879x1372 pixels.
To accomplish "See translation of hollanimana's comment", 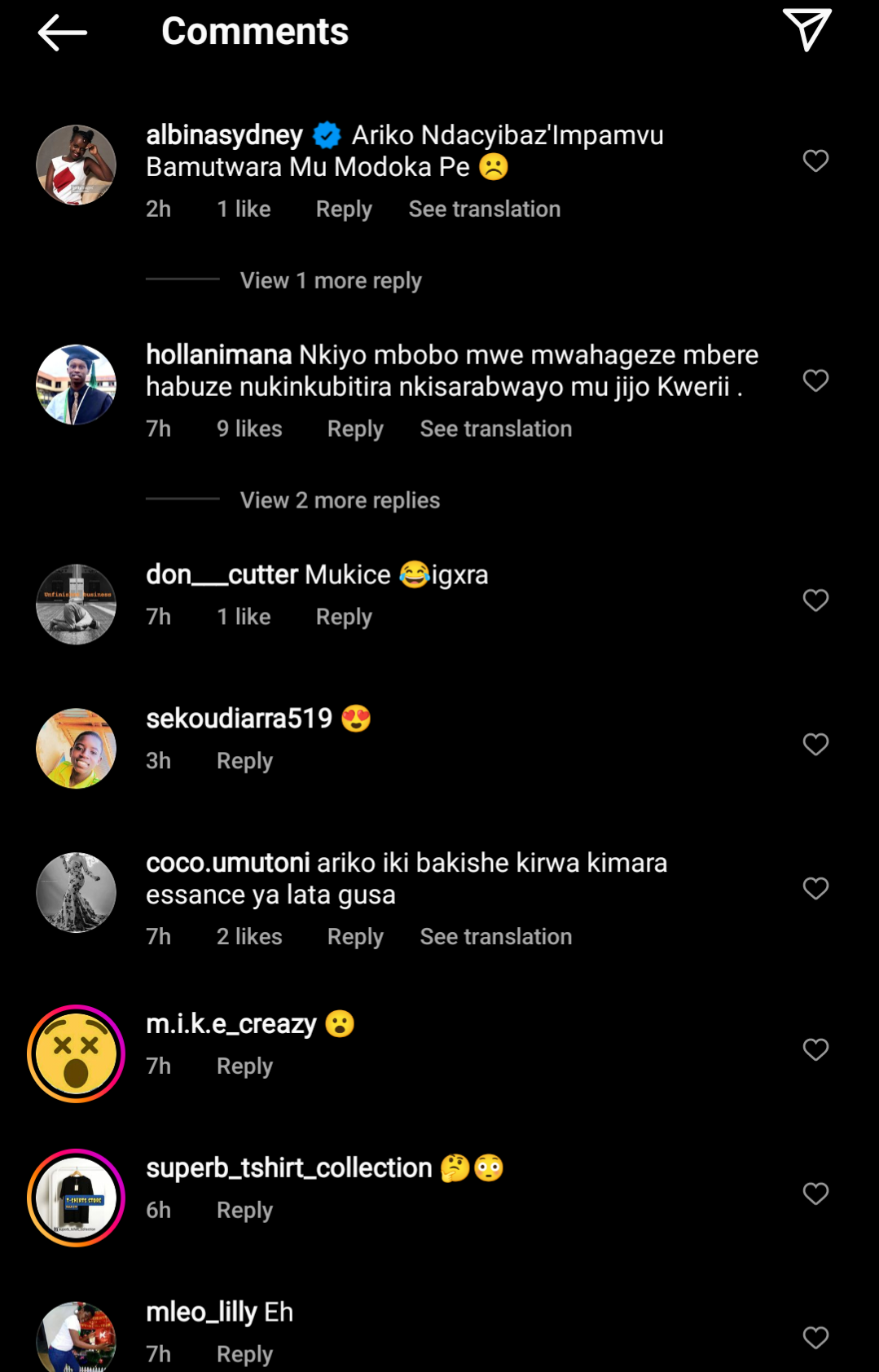I will coord(495,429).
